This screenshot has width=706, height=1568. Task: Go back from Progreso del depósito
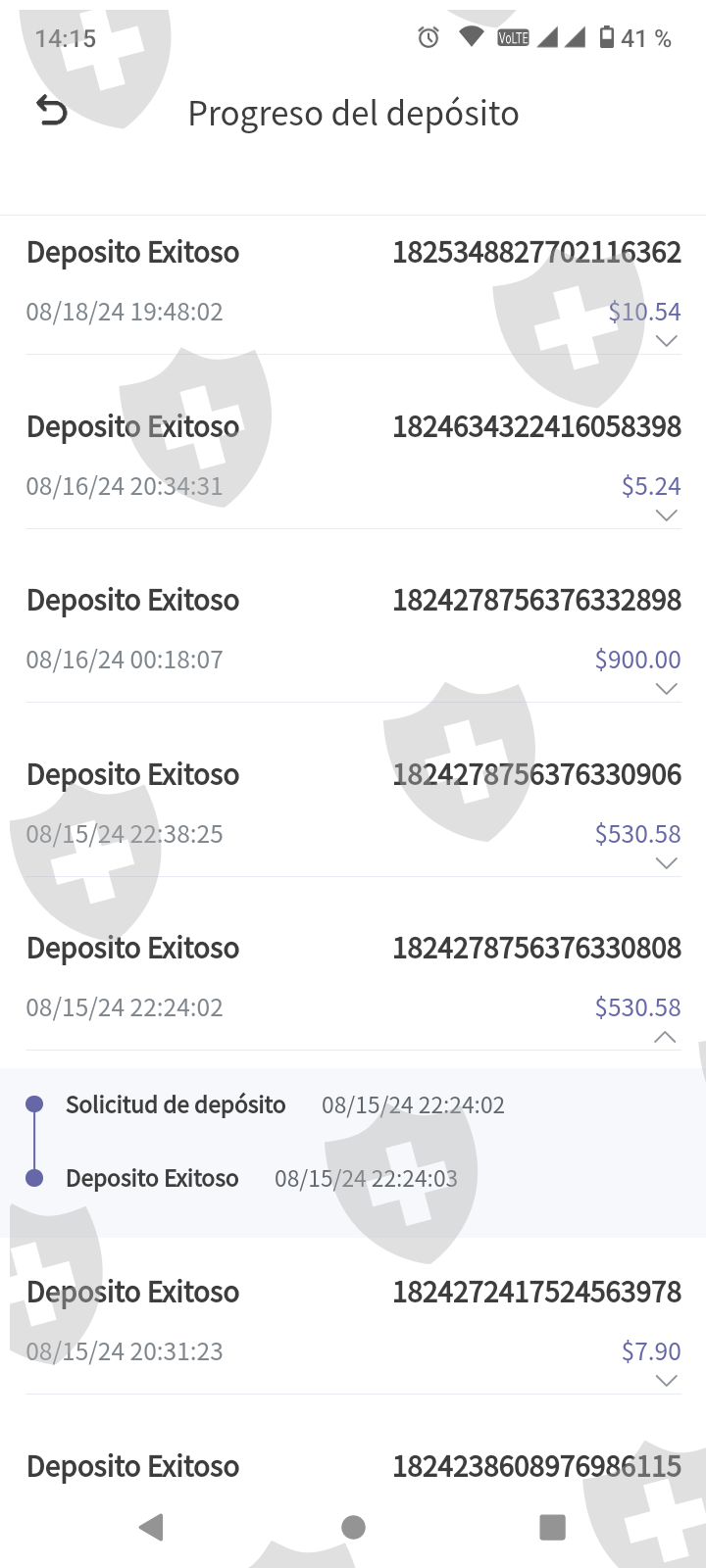click(x=52, y=112)
